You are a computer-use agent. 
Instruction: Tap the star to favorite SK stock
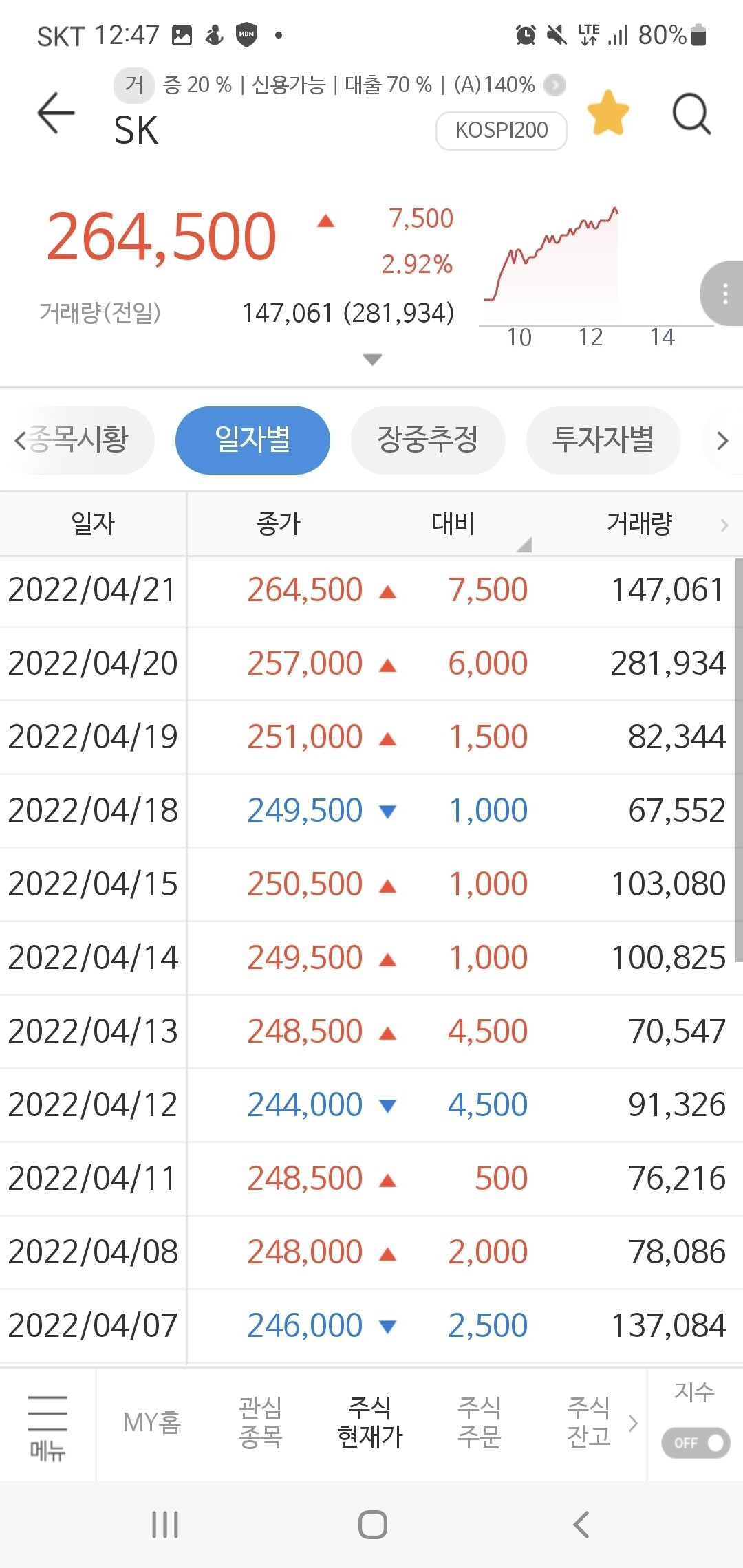(x=608, y=113)
